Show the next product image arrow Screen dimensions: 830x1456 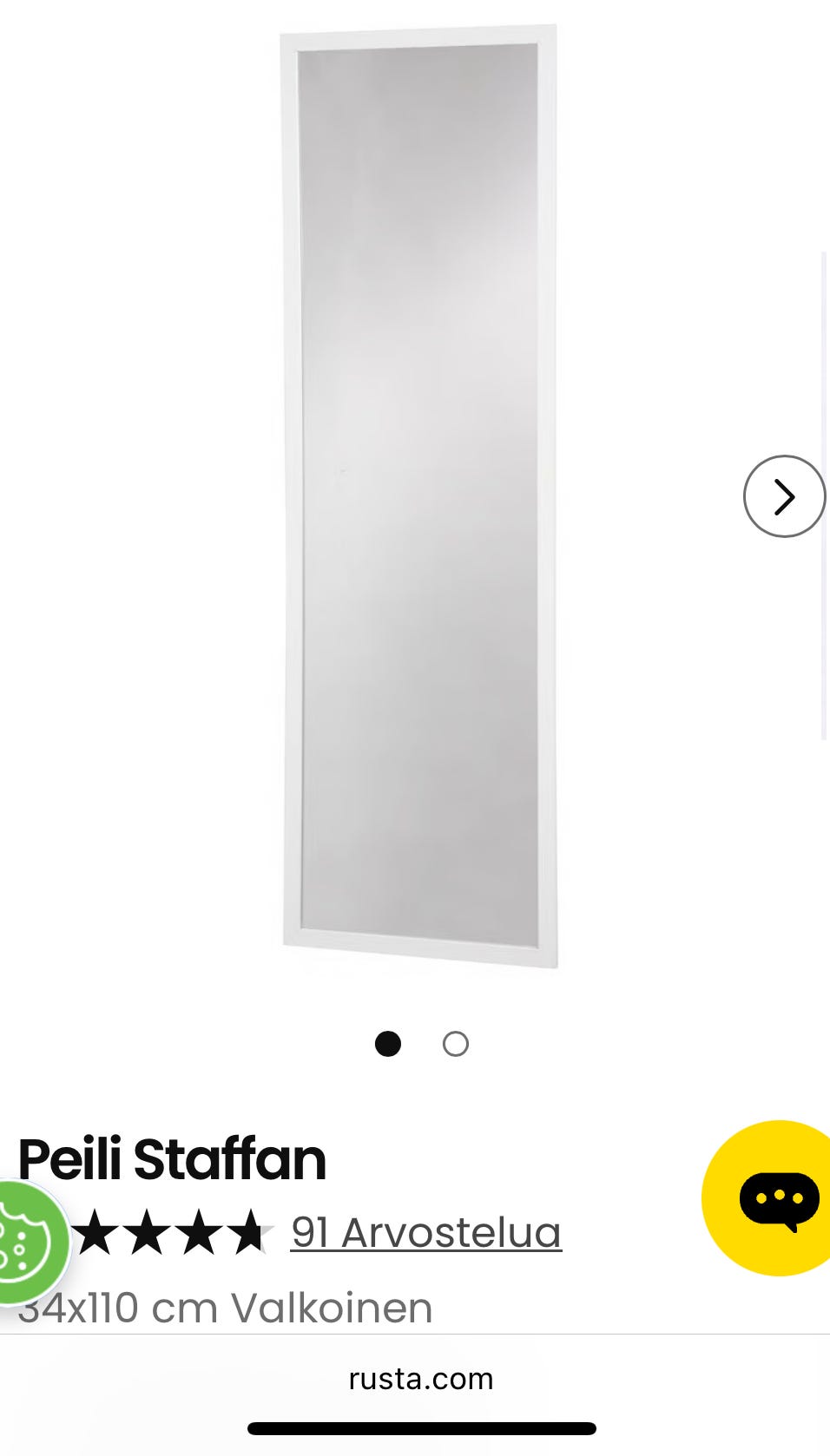click(x=784, y=496)
